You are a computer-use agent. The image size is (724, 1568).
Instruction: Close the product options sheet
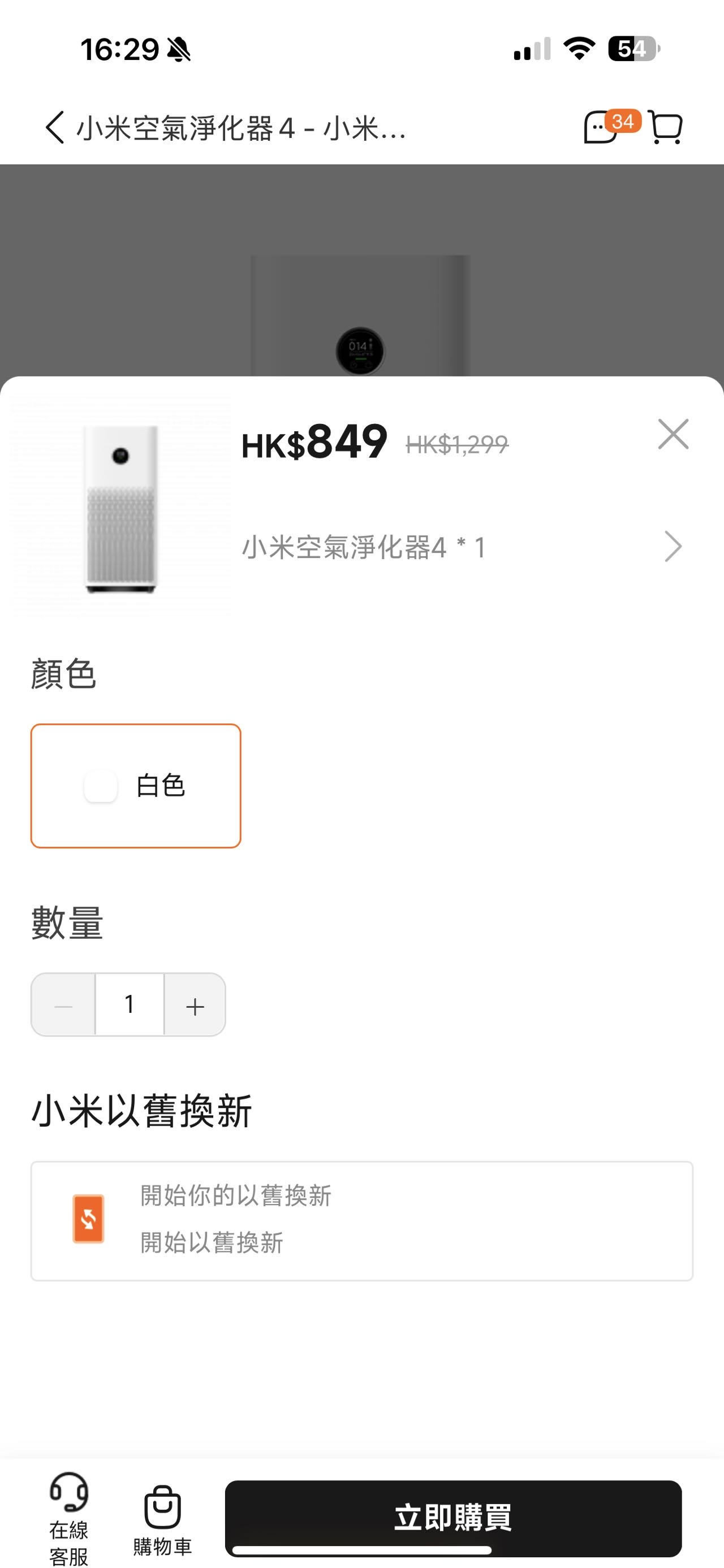[x=673, y=434]
